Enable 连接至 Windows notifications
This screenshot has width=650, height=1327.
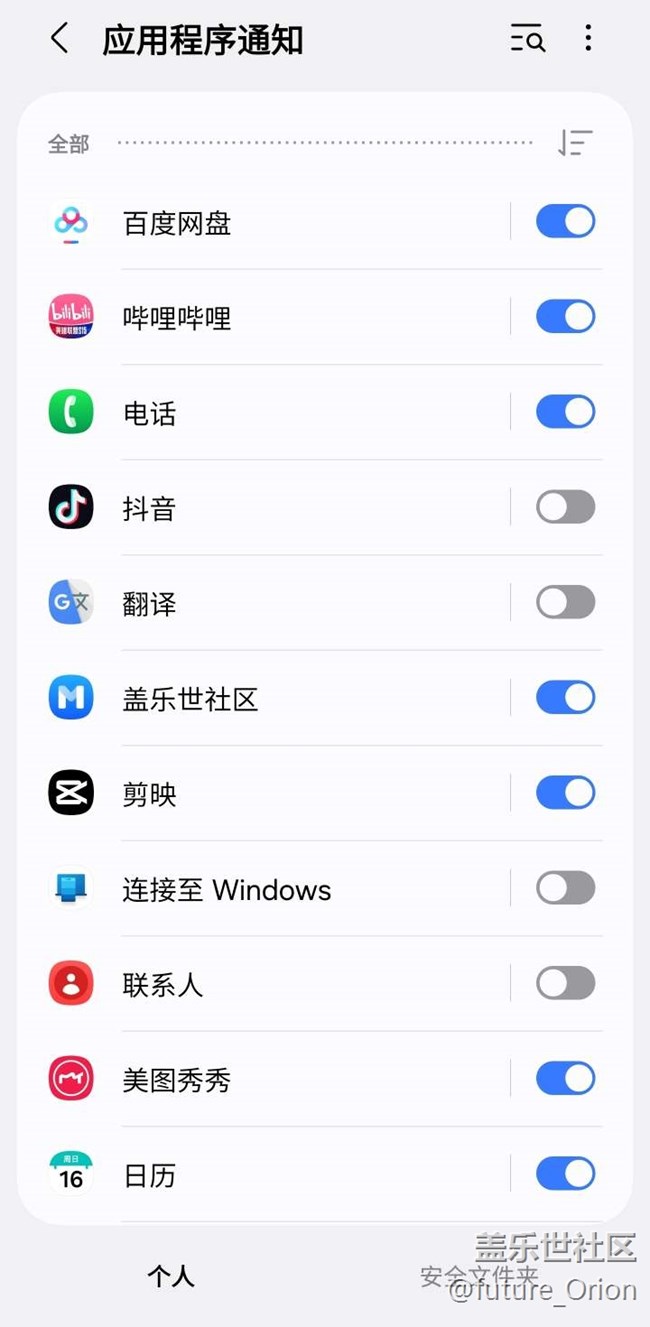565,888
